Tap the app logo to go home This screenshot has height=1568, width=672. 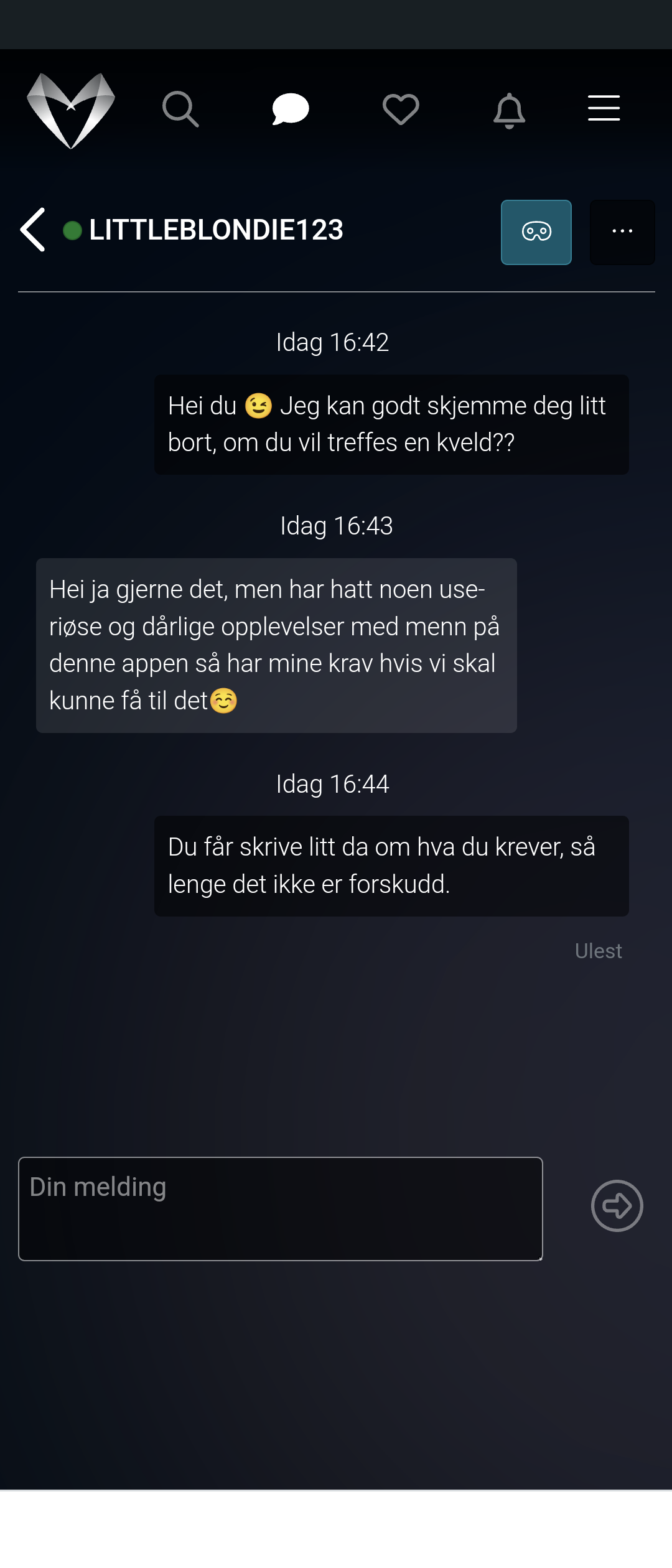pos(71,110)
